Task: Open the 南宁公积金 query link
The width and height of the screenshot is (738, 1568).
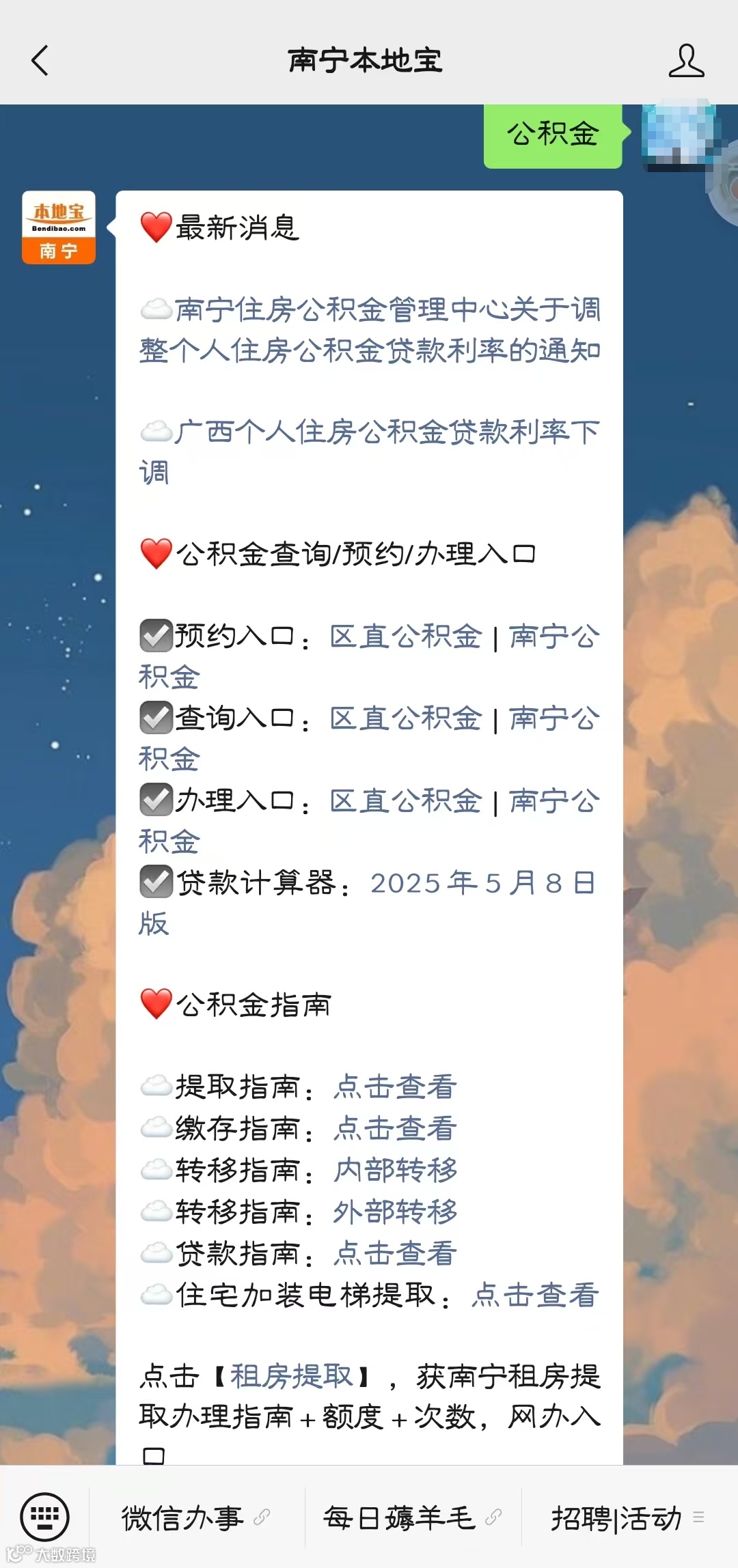Action: pos(553,718)
